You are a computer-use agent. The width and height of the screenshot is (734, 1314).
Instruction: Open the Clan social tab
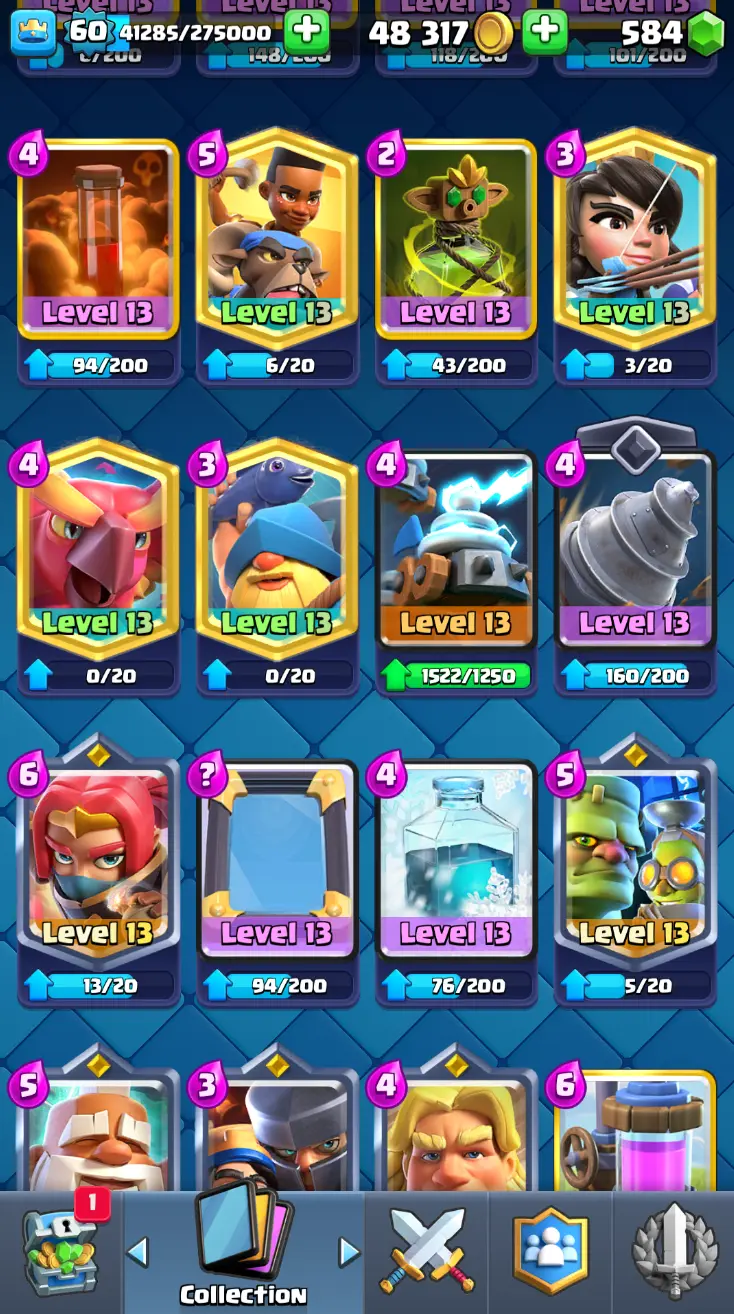point(550,1250)
